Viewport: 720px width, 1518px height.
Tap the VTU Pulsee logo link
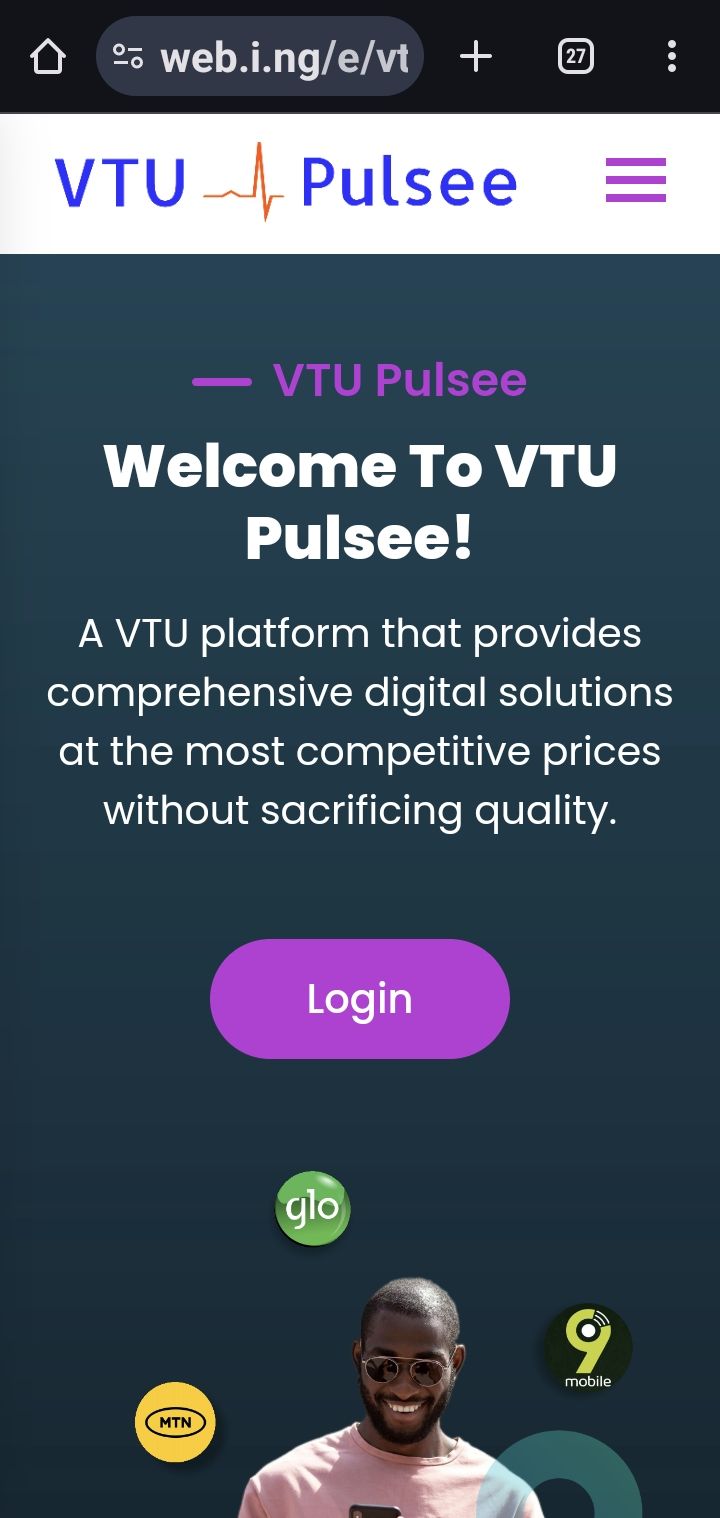pyautogui.click(x=285, y=182)
